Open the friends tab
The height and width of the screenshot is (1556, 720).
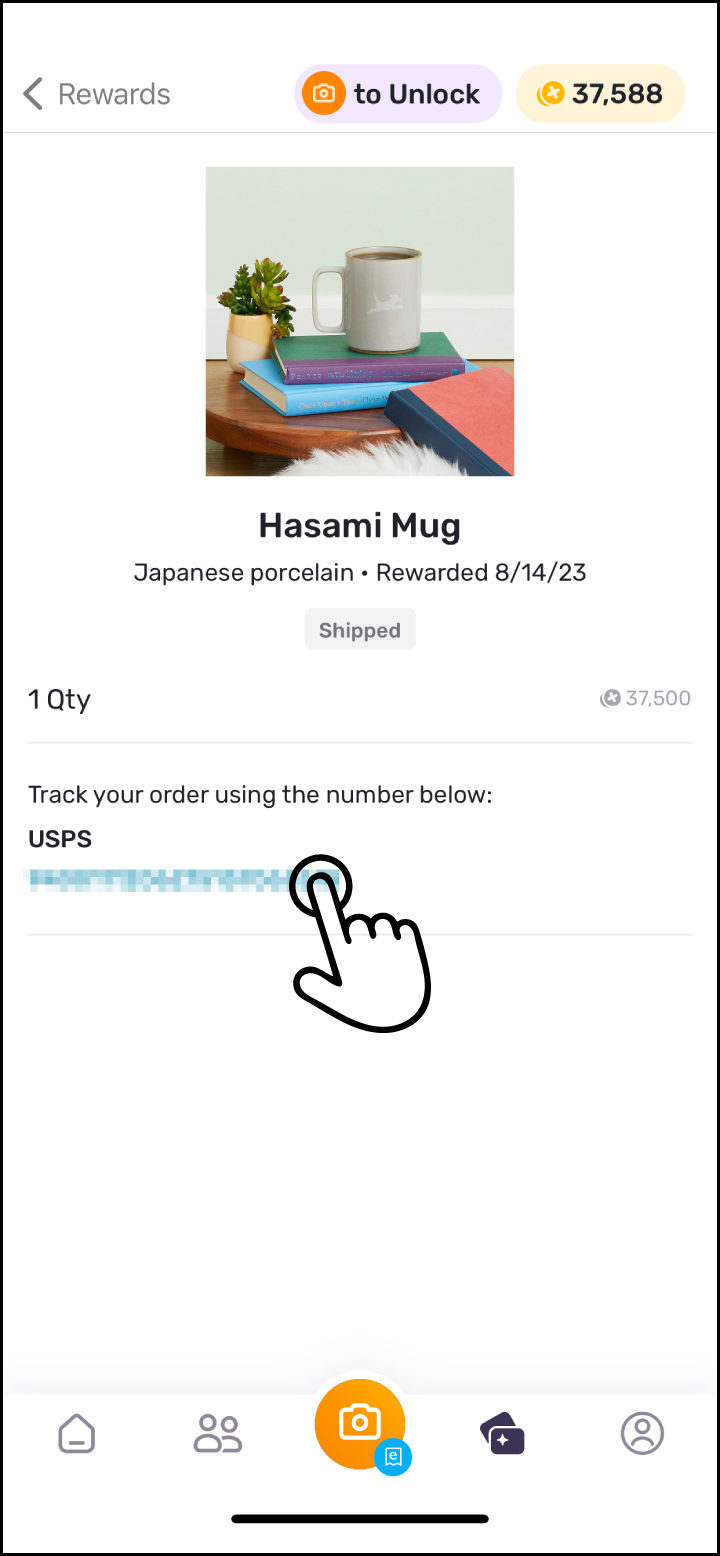point(218,1434)
